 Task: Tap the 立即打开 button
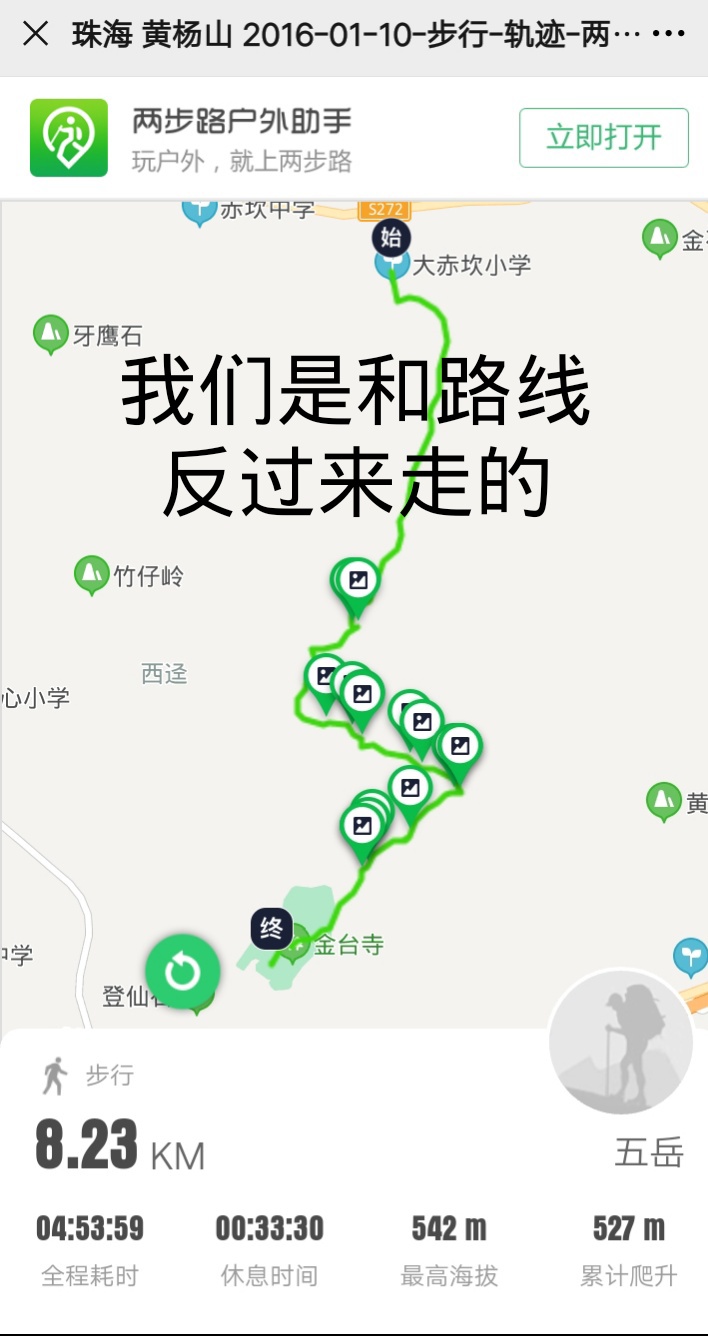[603, 138]
